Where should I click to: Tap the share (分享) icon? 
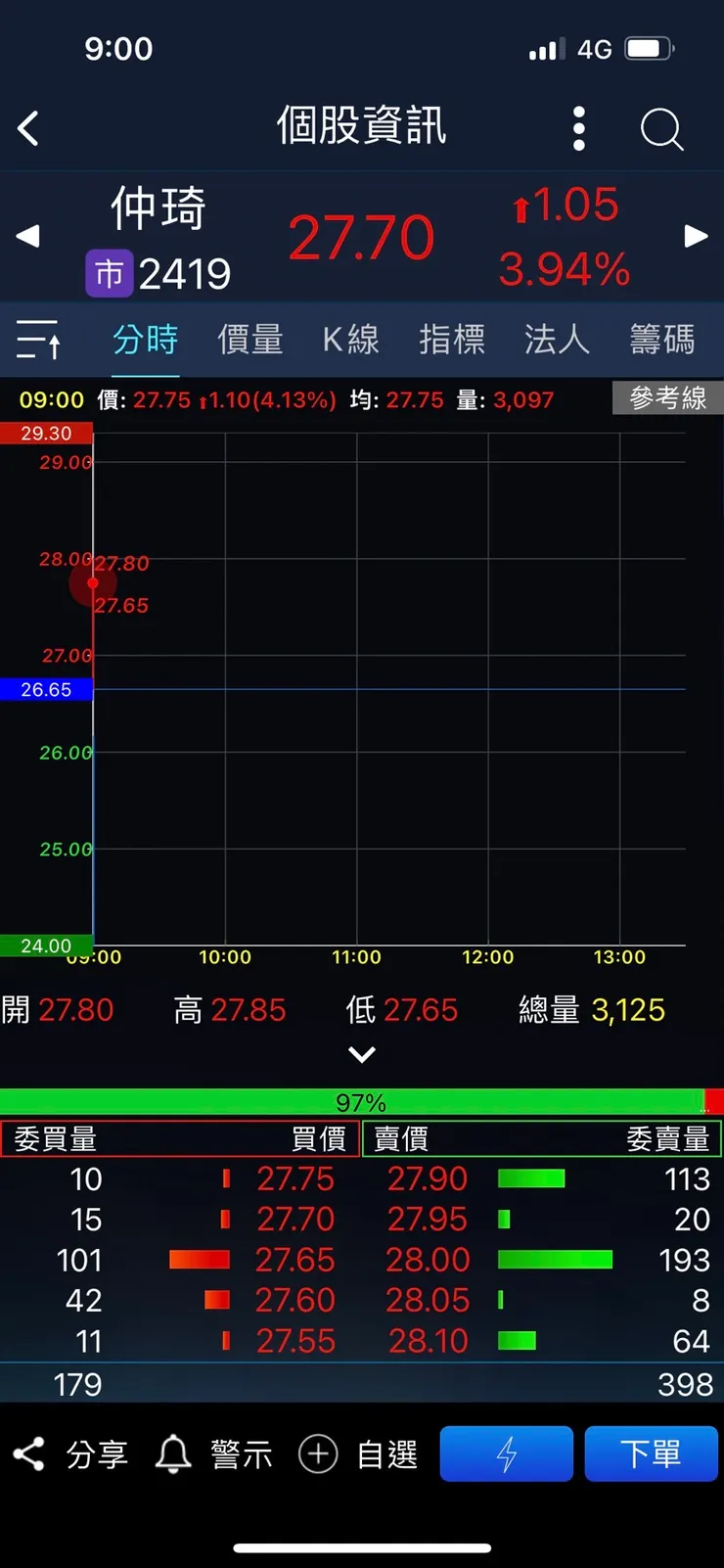tap(29, 1453)
